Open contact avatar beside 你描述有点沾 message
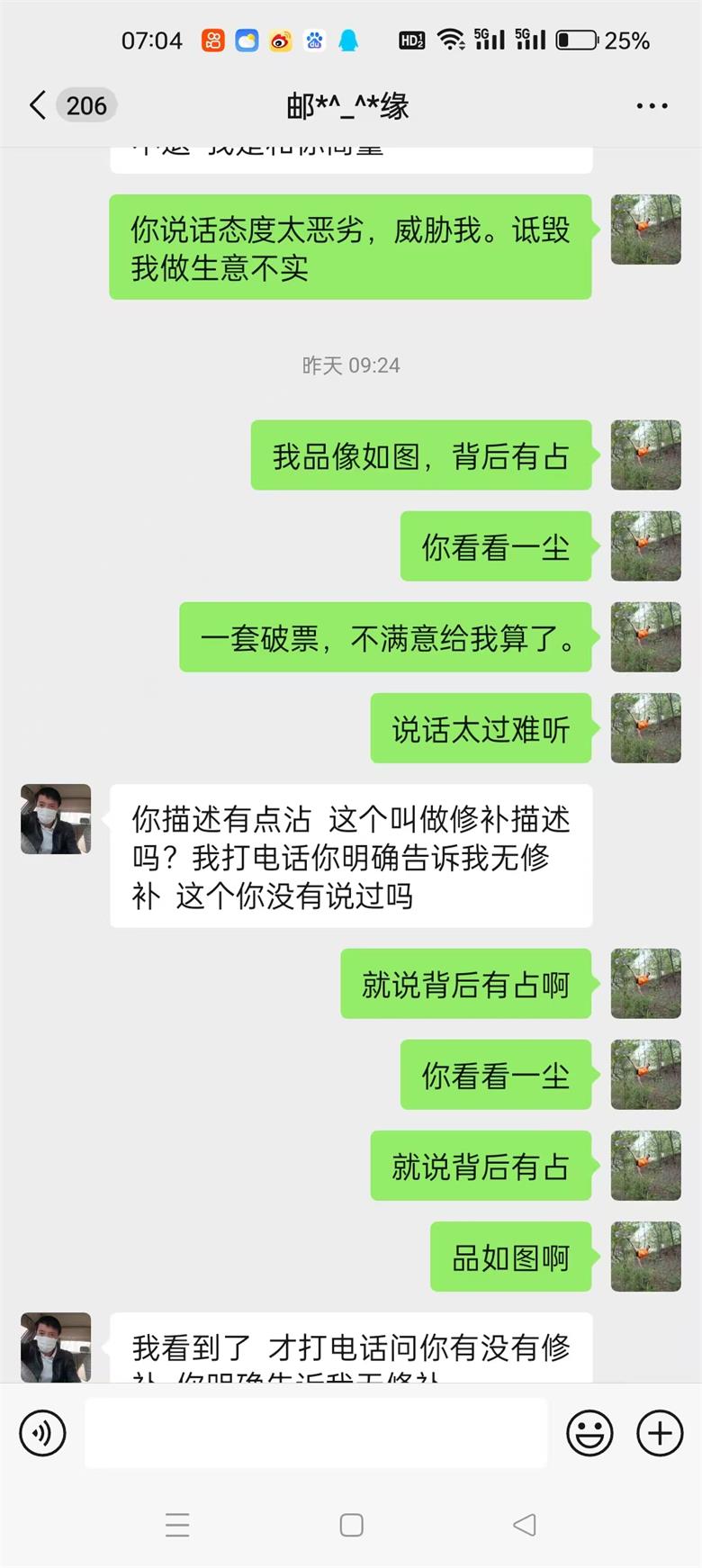 [56, 819]
